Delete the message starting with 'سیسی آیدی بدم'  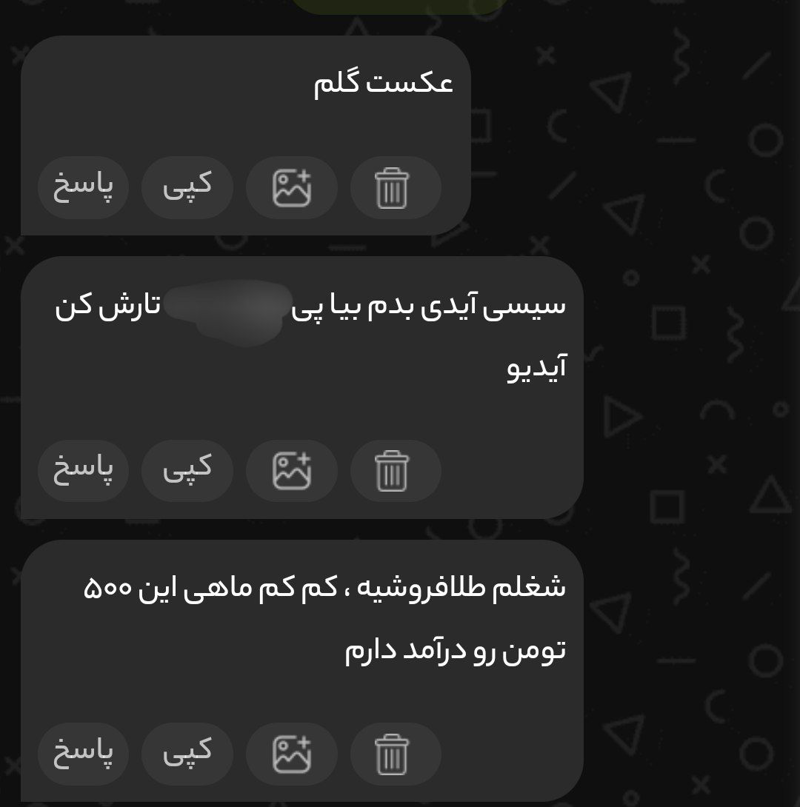tap(394, 470)
